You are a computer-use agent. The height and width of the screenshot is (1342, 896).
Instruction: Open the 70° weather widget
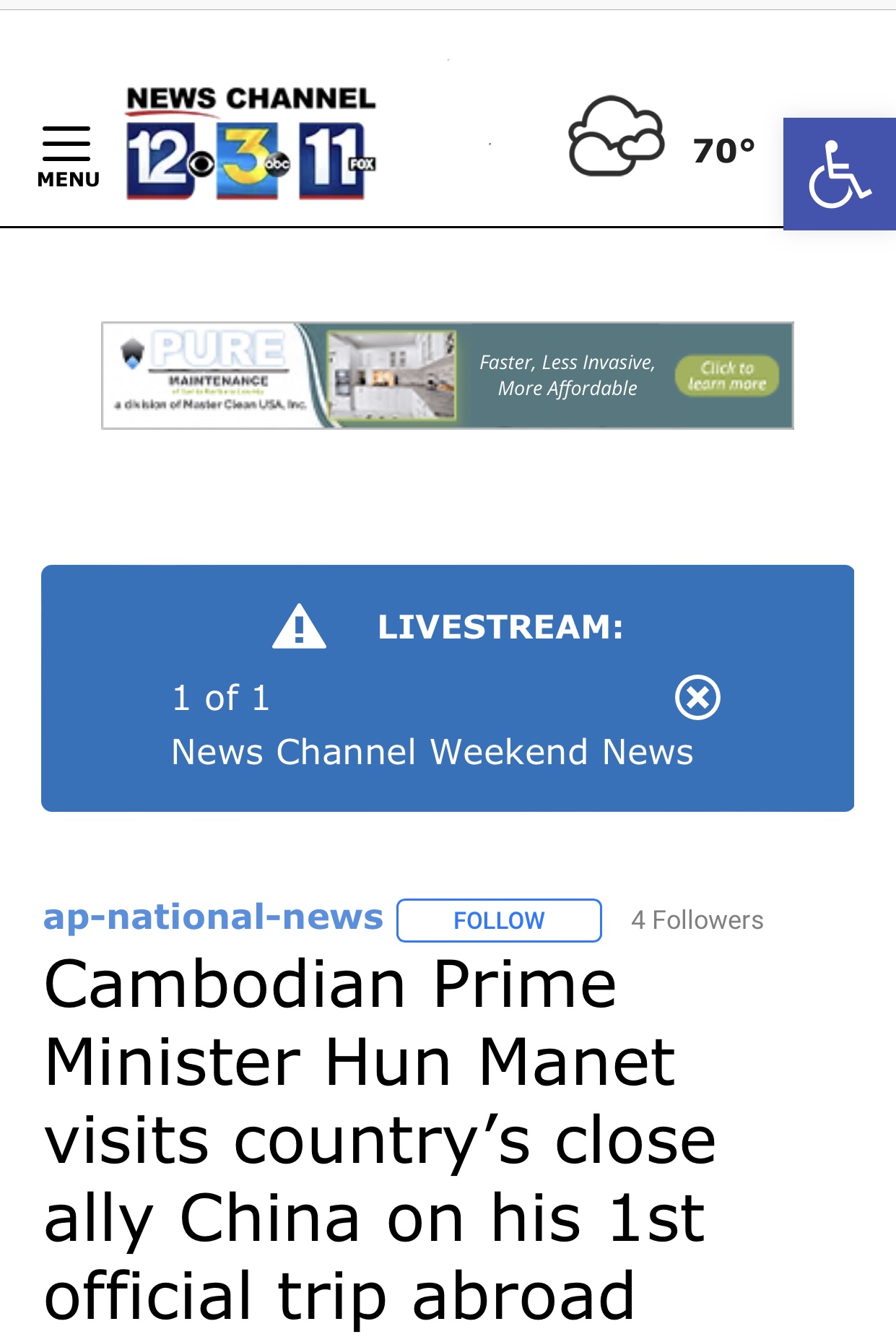click(661, 139)
